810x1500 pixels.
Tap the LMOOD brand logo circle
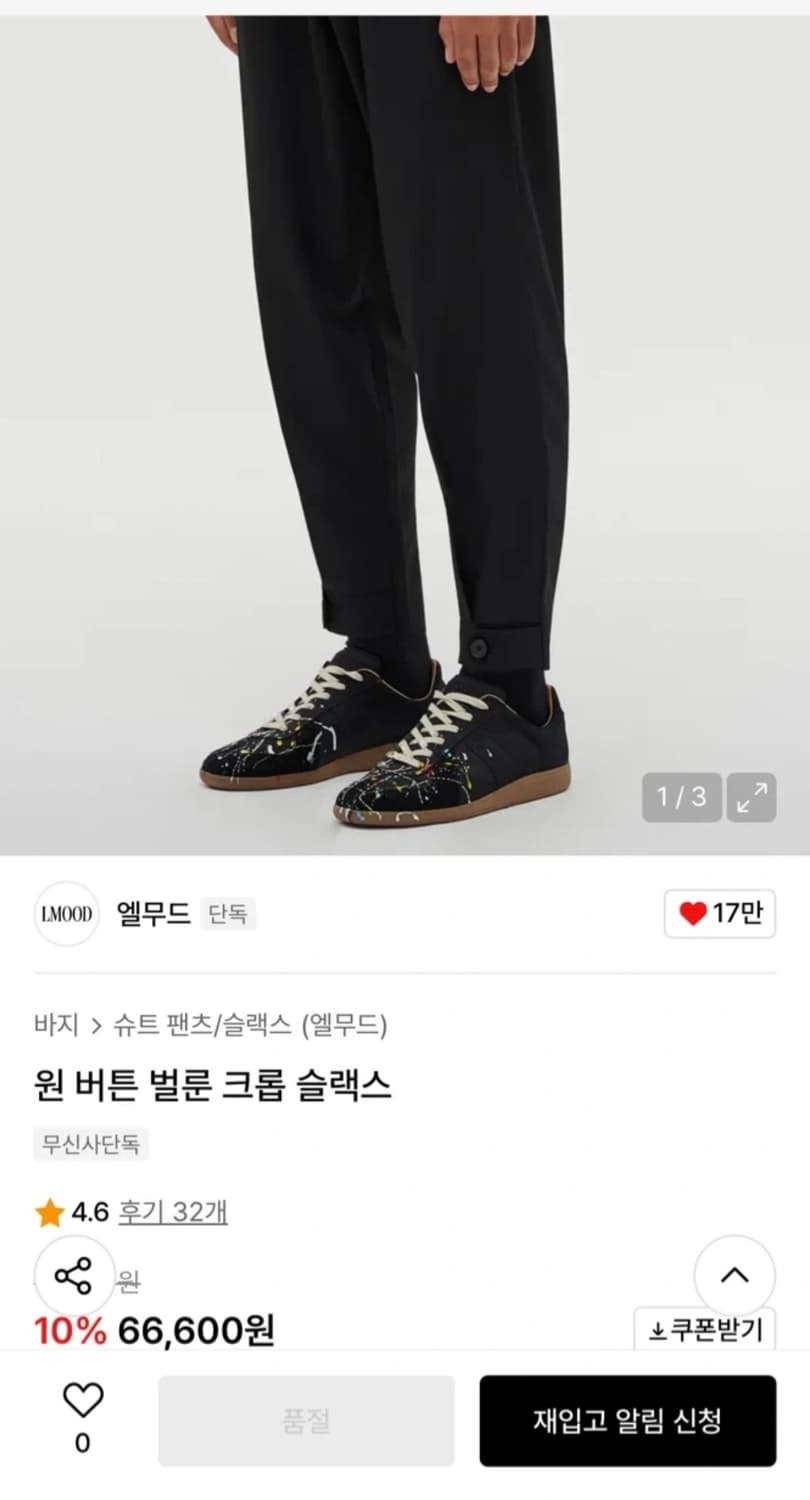(x=66, y=915)
